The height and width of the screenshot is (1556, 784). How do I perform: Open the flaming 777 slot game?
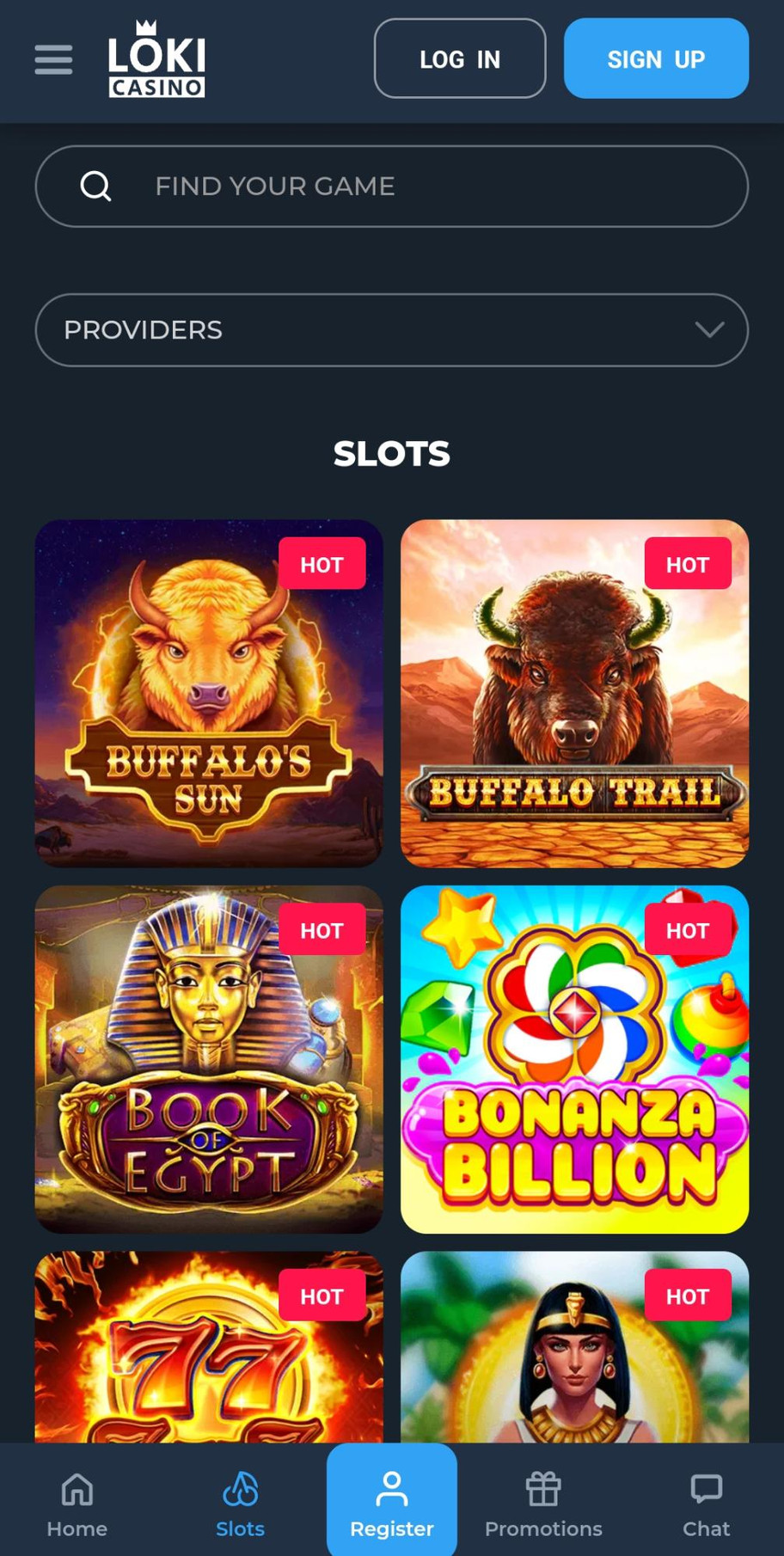coord(209,1350)
